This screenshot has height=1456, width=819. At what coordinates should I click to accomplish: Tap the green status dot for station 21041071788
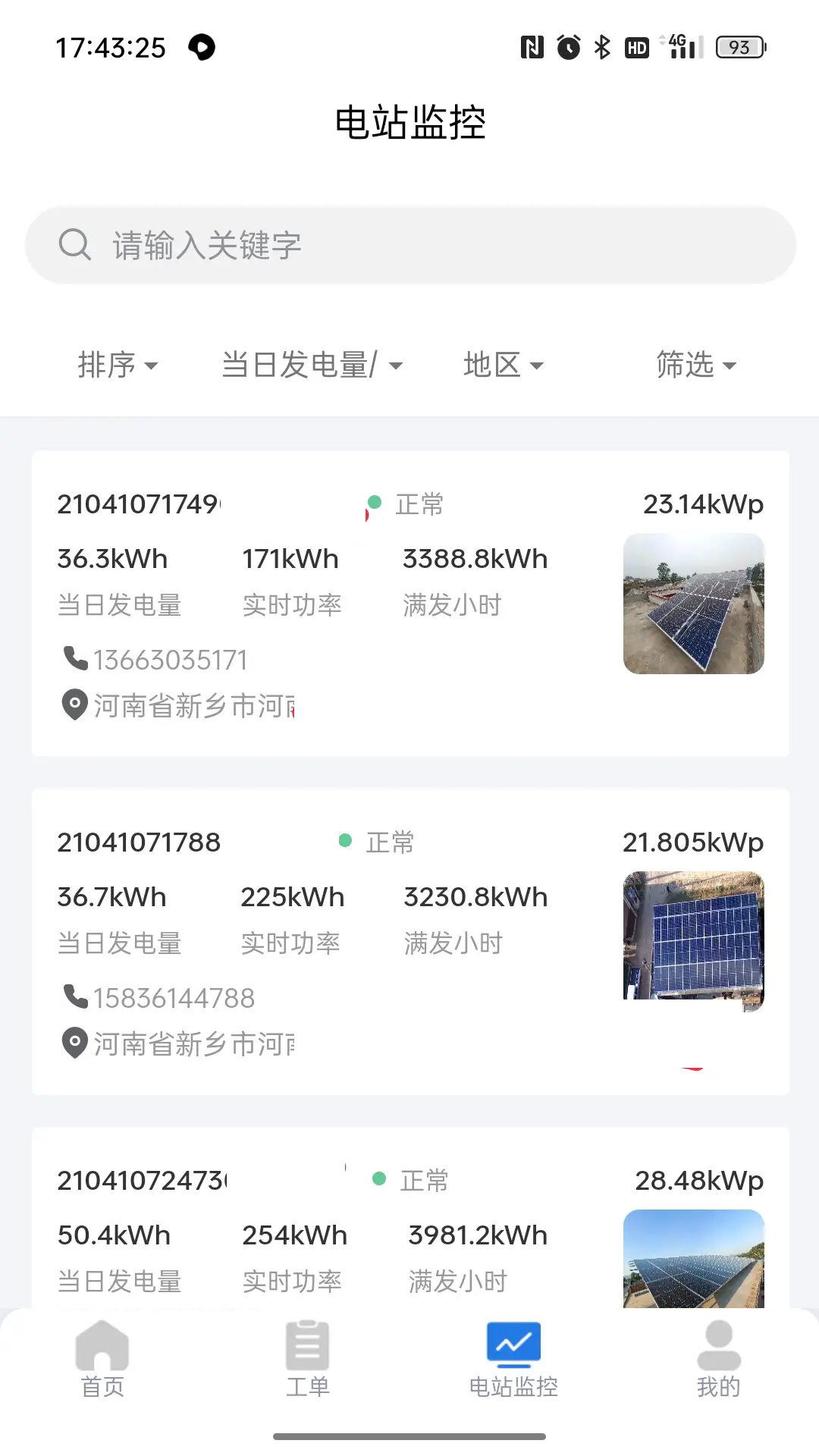click(346, 839)
